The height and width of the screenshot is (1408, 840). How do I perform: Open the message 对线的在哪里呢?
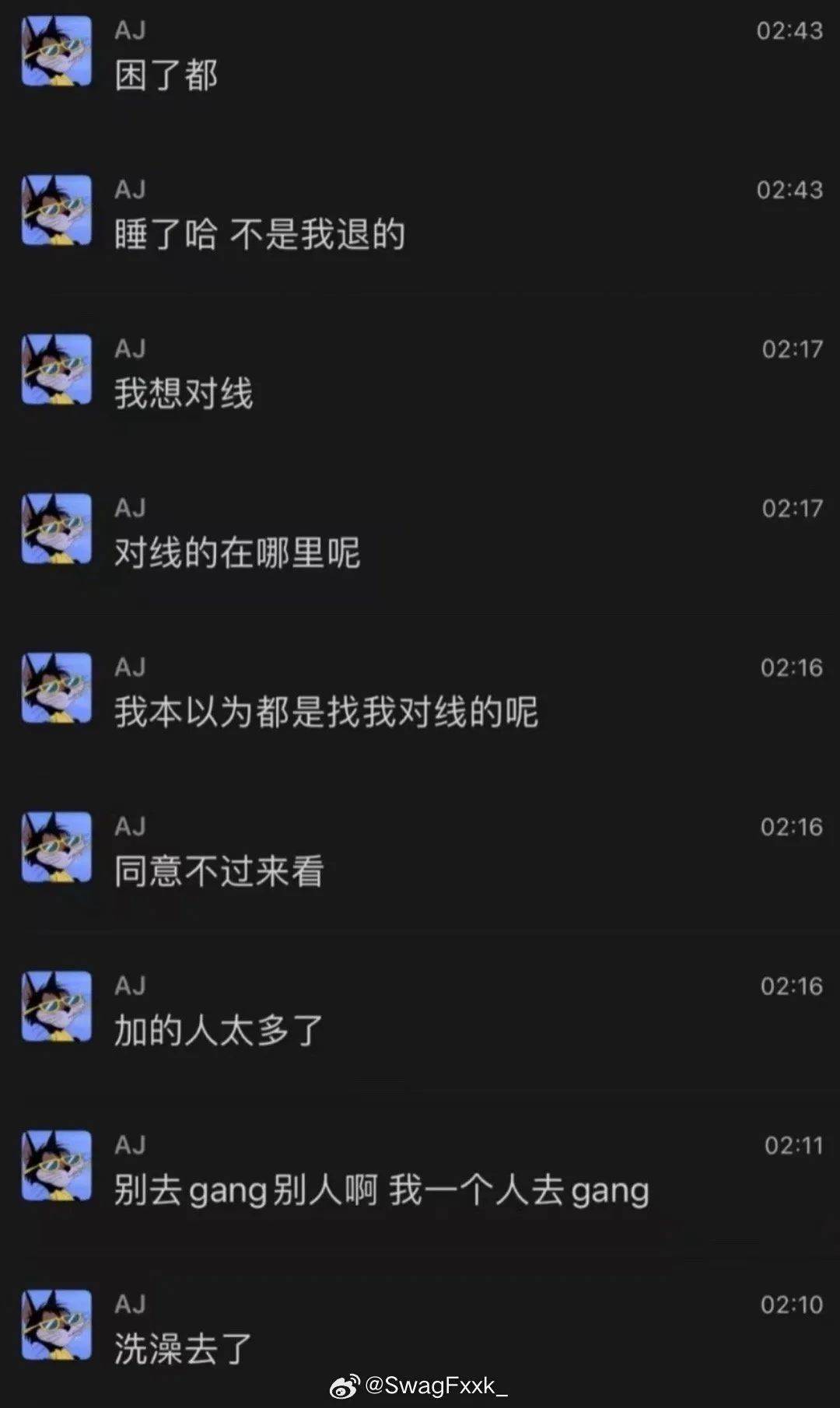[x=237, y=553]
